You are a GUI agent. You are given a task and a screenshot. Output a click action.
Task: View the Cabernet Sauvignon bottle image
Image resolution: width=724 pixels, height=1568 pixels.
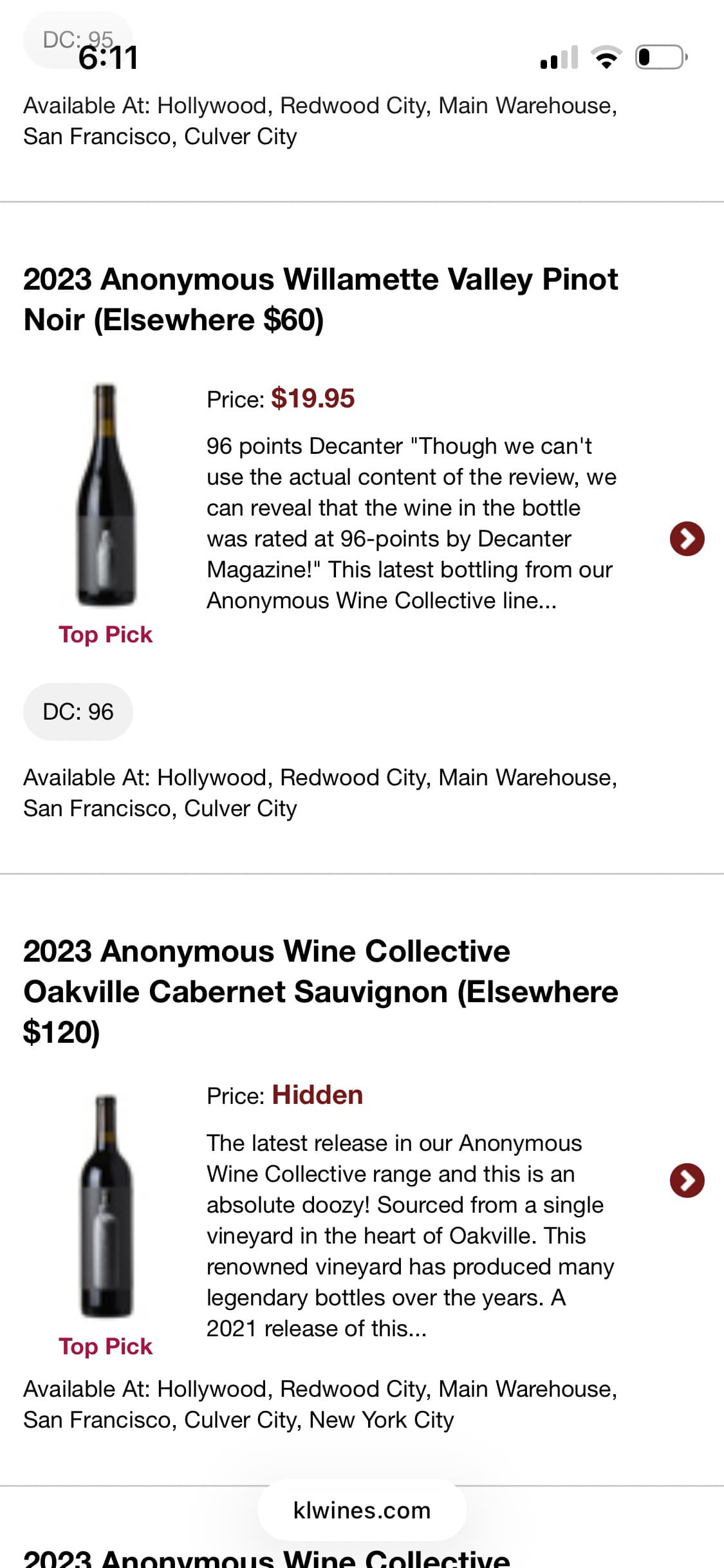pyautogui.click(x=106, y=1205)
